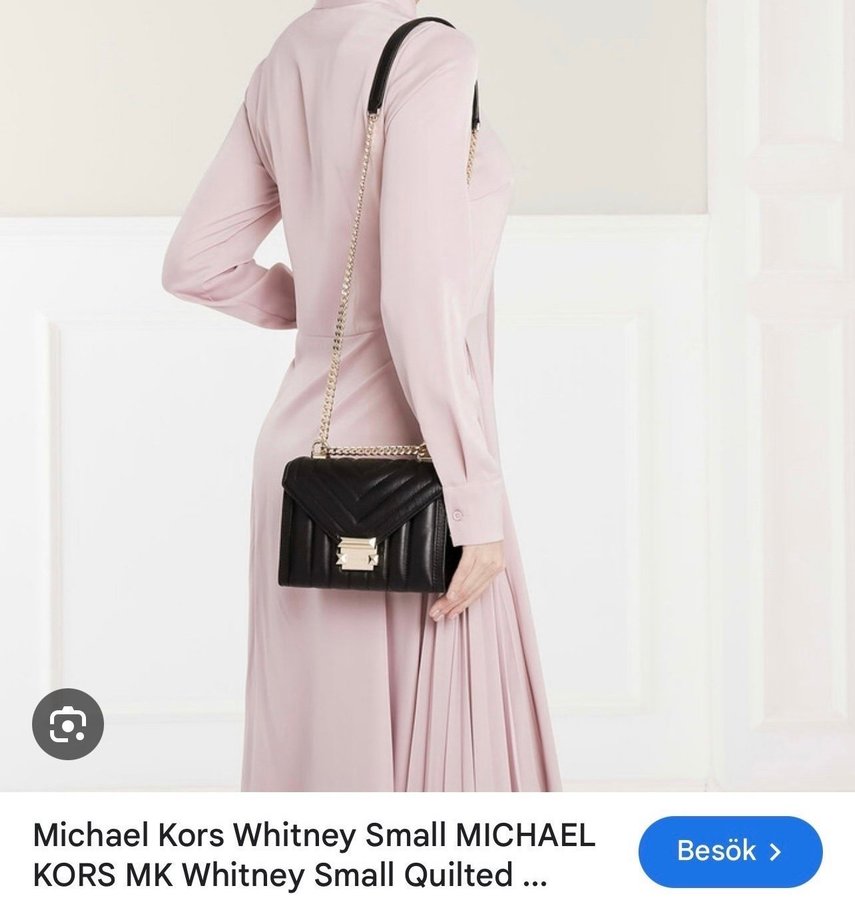855x900 pixels.
Task: Tap the Besök button
Action: pos(729,851)
